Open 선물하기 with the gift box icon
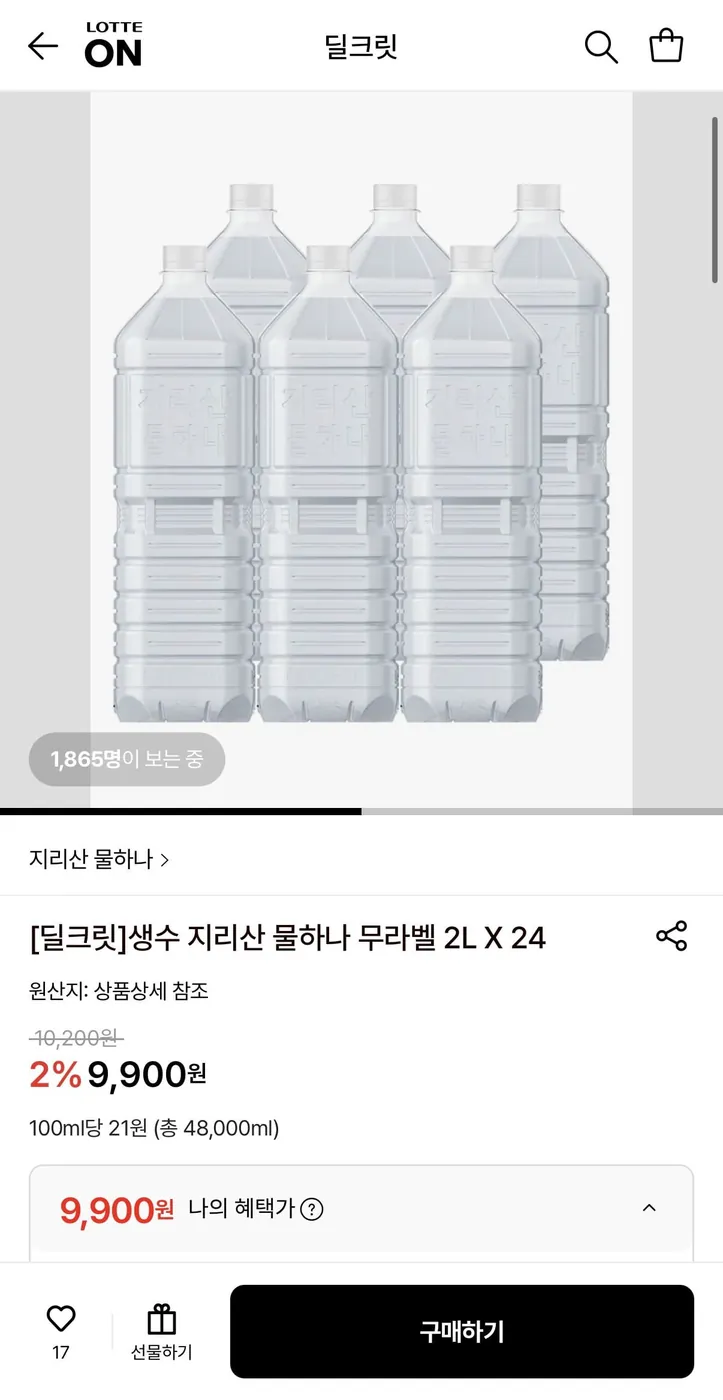 (160, 1320)
